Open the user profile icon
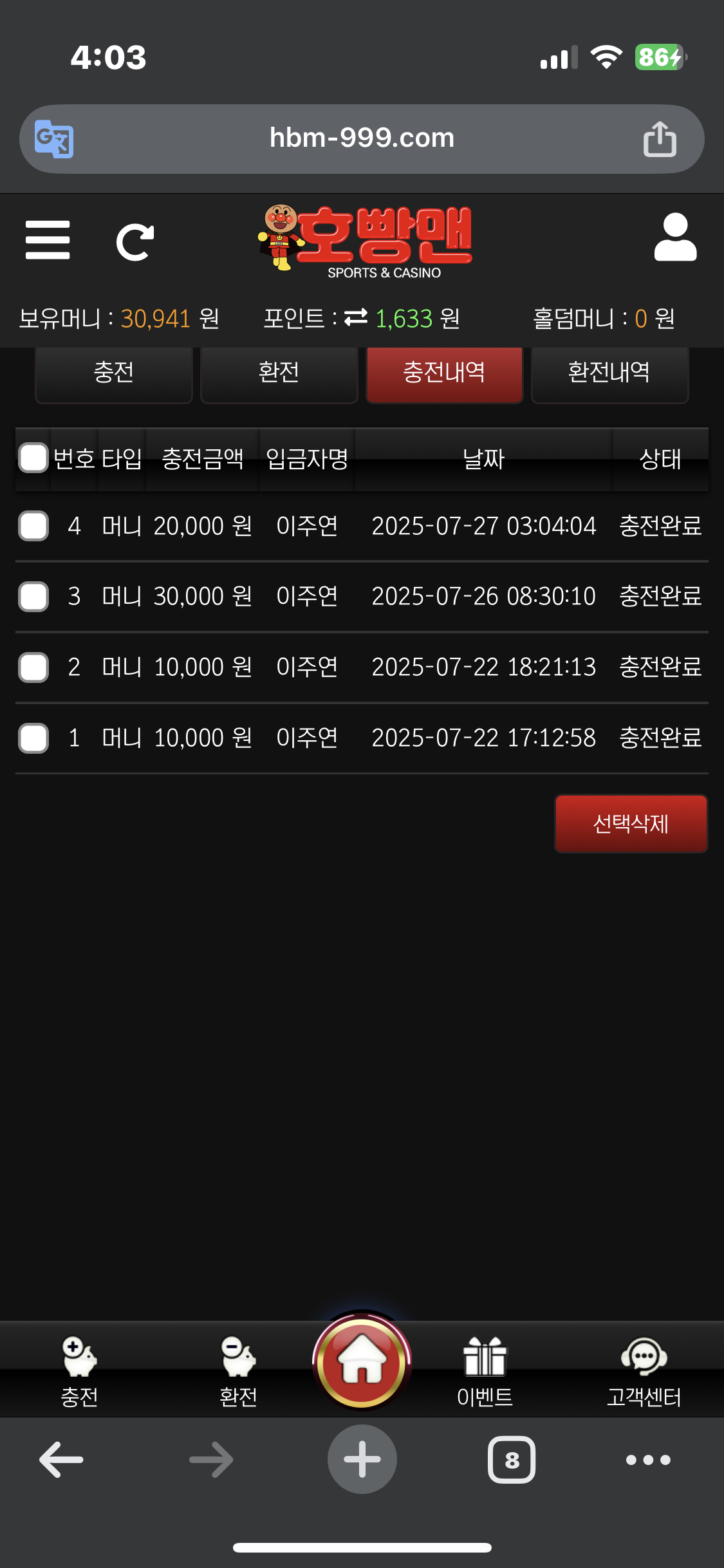 675,238
